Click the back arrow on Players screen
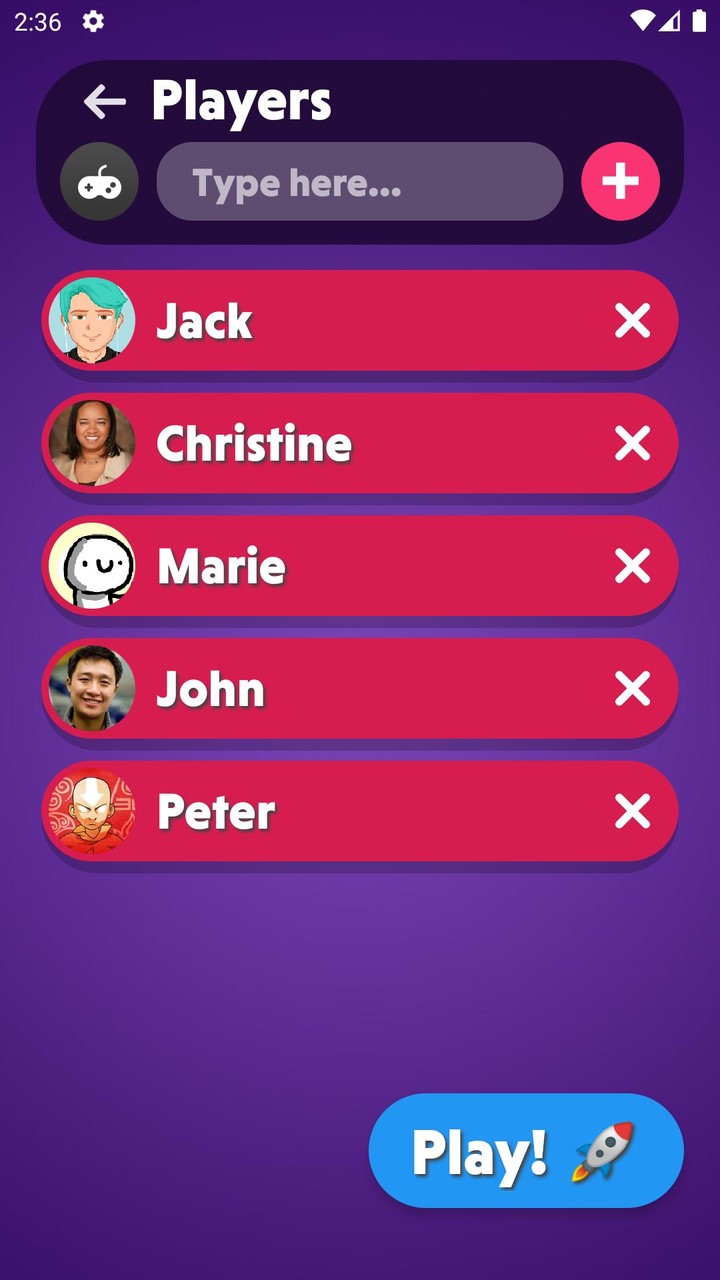Viewport: 720px width, 1280px height. (x=103, y=100)
